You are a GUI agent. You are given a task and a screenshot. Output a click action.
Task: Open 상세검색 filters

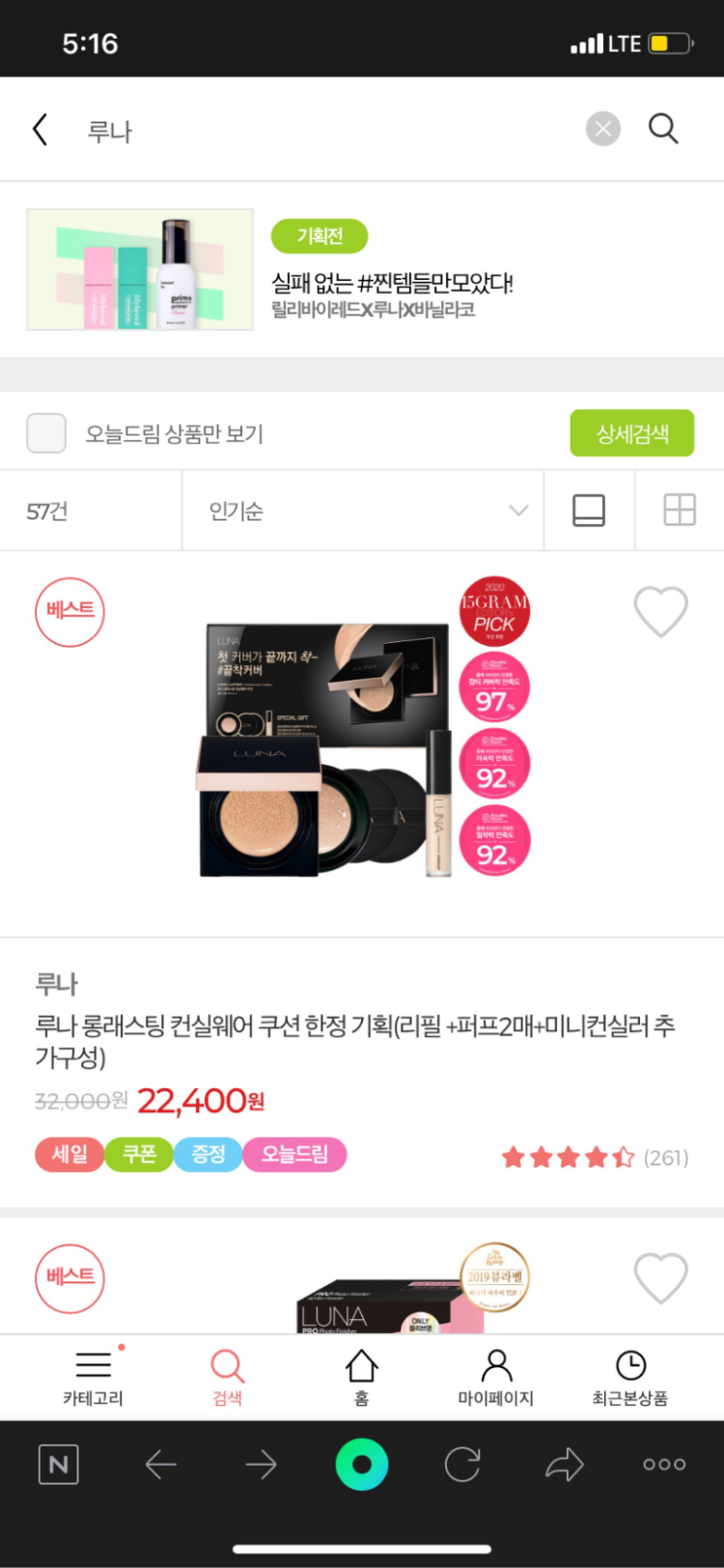tap(631, 434)
